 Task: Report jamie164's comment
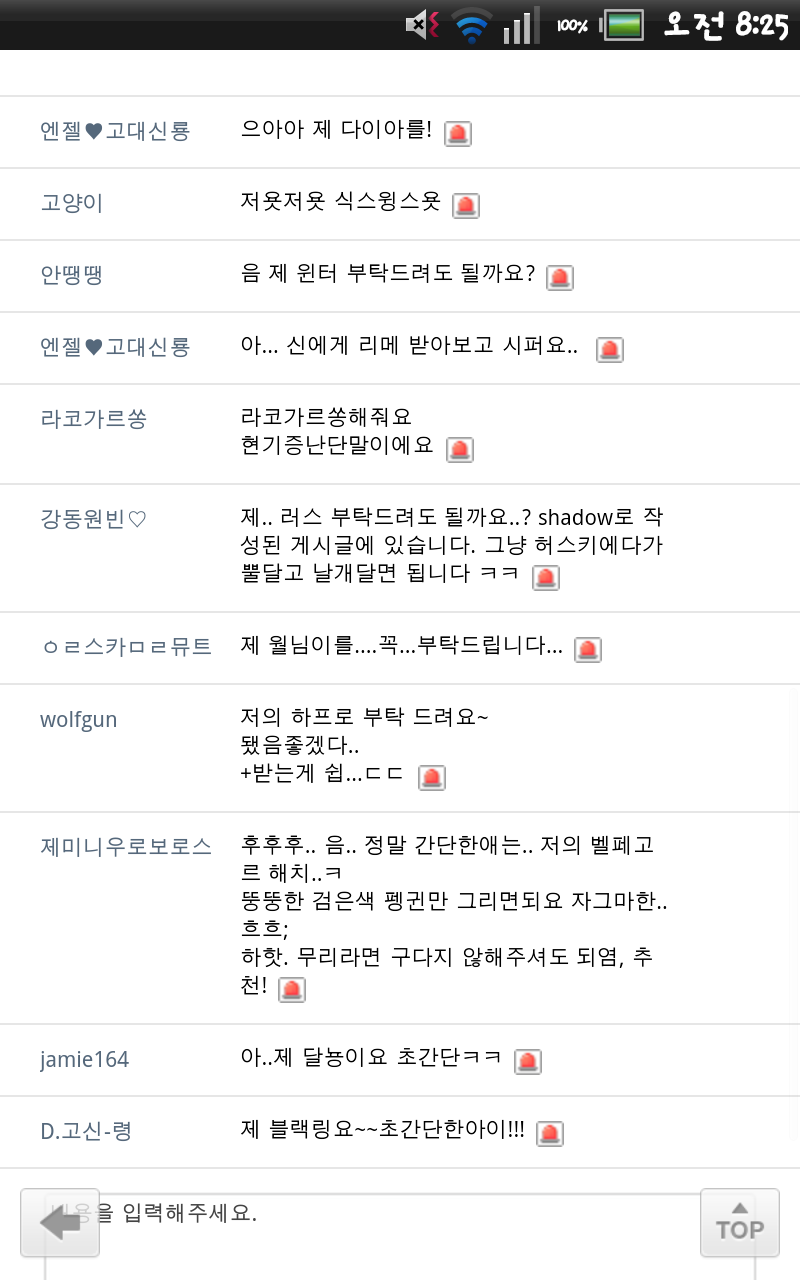tap(528, 1062)
